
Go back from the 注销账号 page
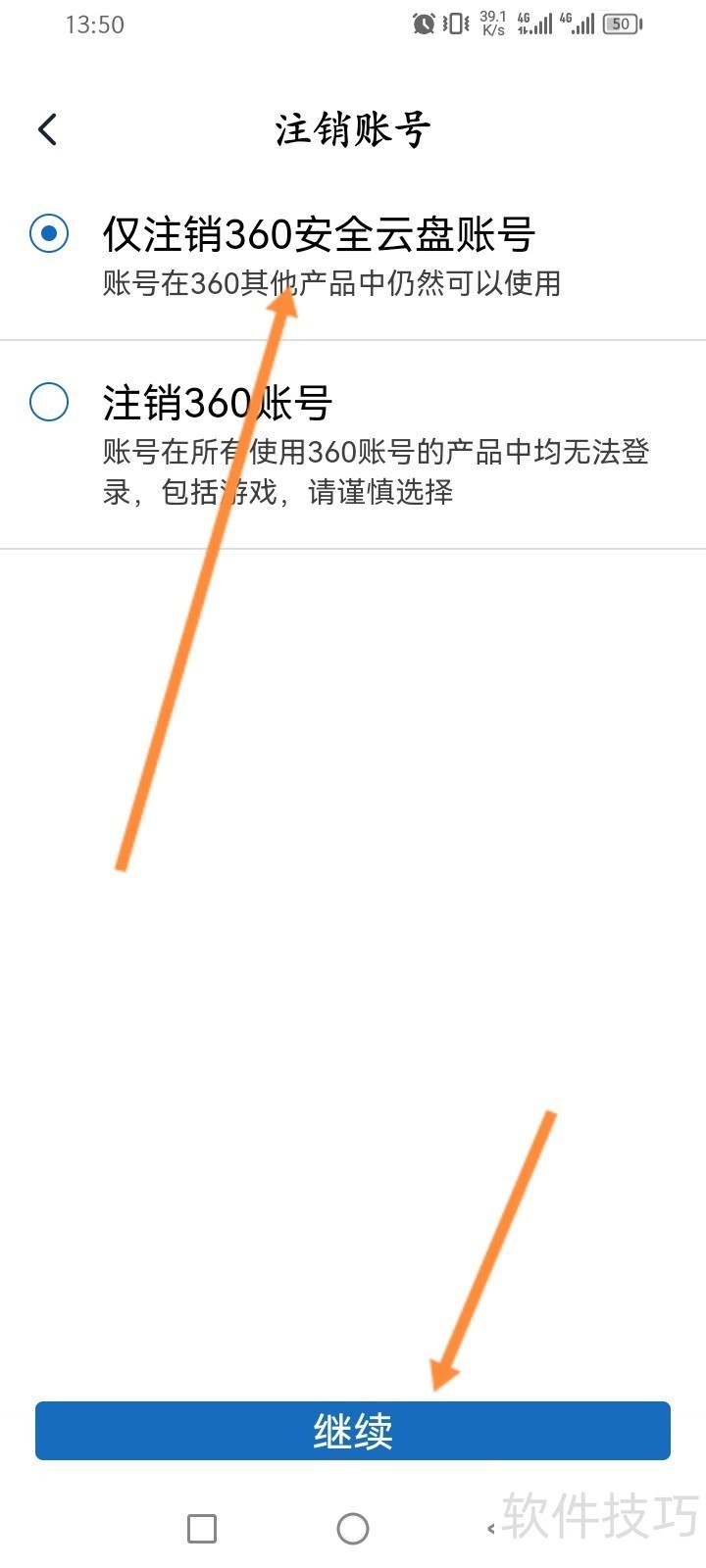tap(47, 129)
